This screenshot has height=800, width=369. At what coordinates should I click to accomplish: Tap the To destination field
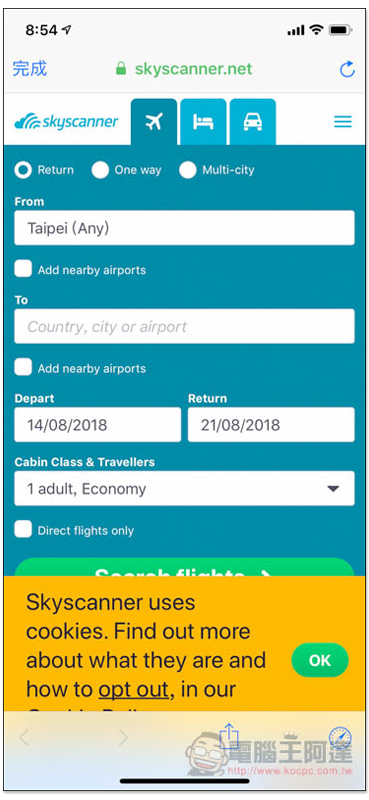184,326
